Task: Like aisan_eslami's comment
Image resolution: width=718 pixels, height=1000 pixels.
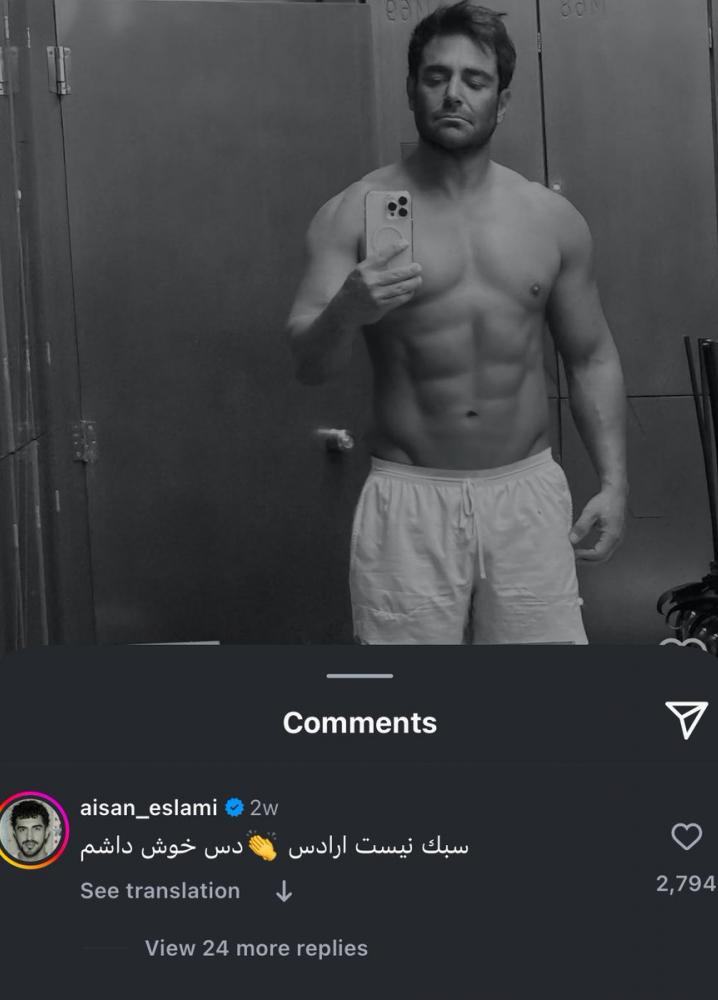Action: (686, 837)
